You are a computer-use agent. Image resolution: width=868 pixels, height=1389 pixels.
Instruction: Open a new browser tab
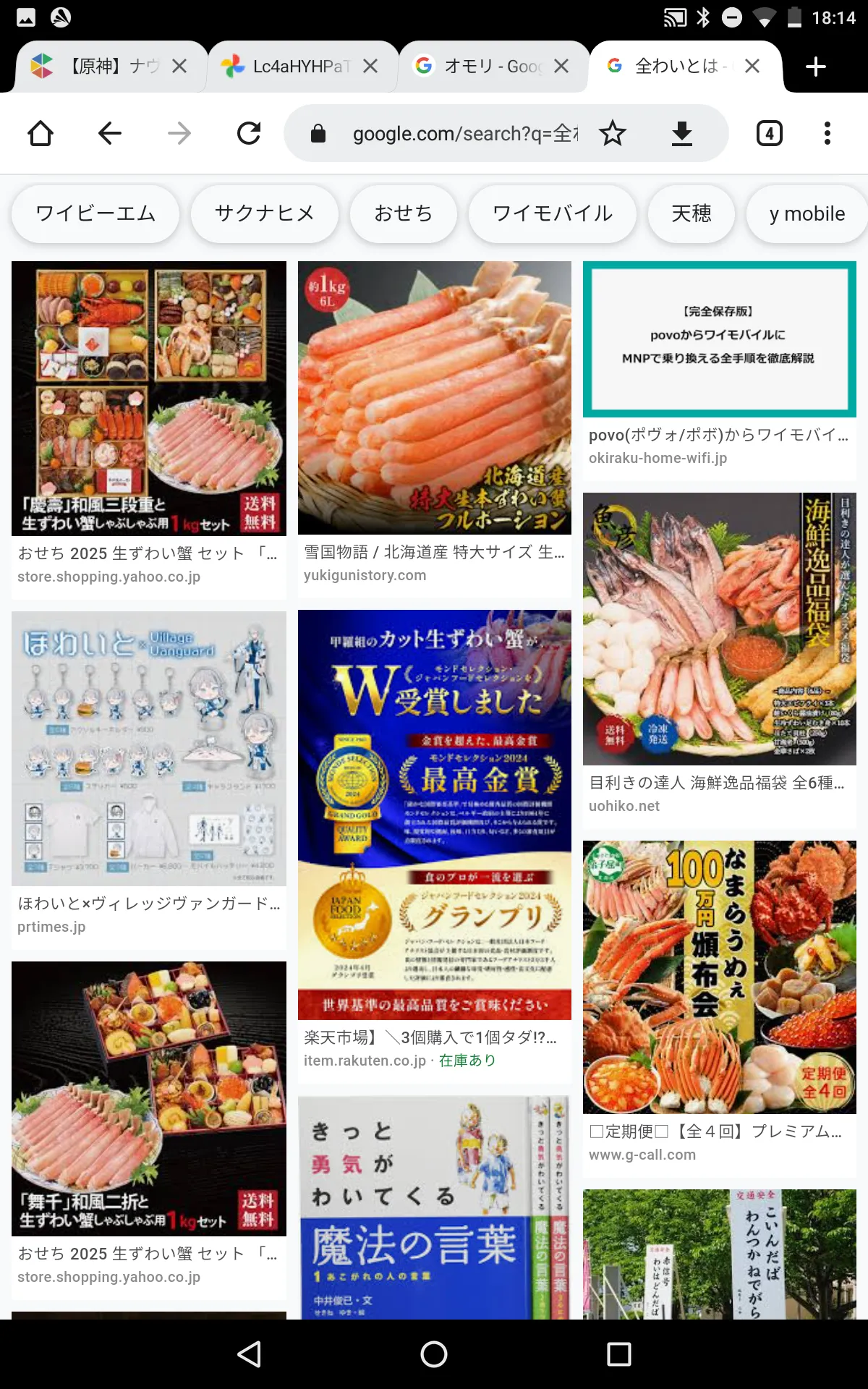click(816, 67)
